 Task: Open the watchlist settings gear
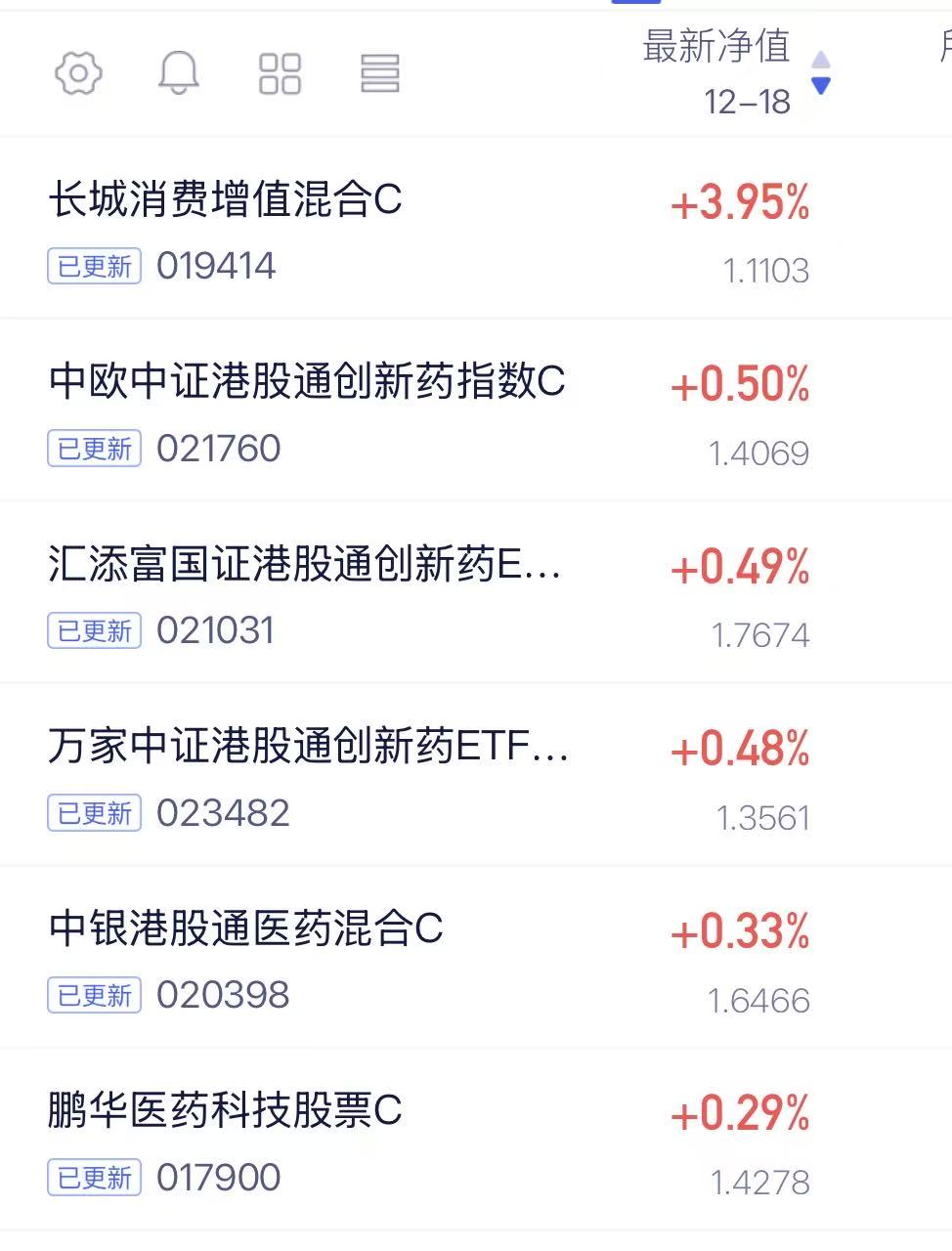79,73
